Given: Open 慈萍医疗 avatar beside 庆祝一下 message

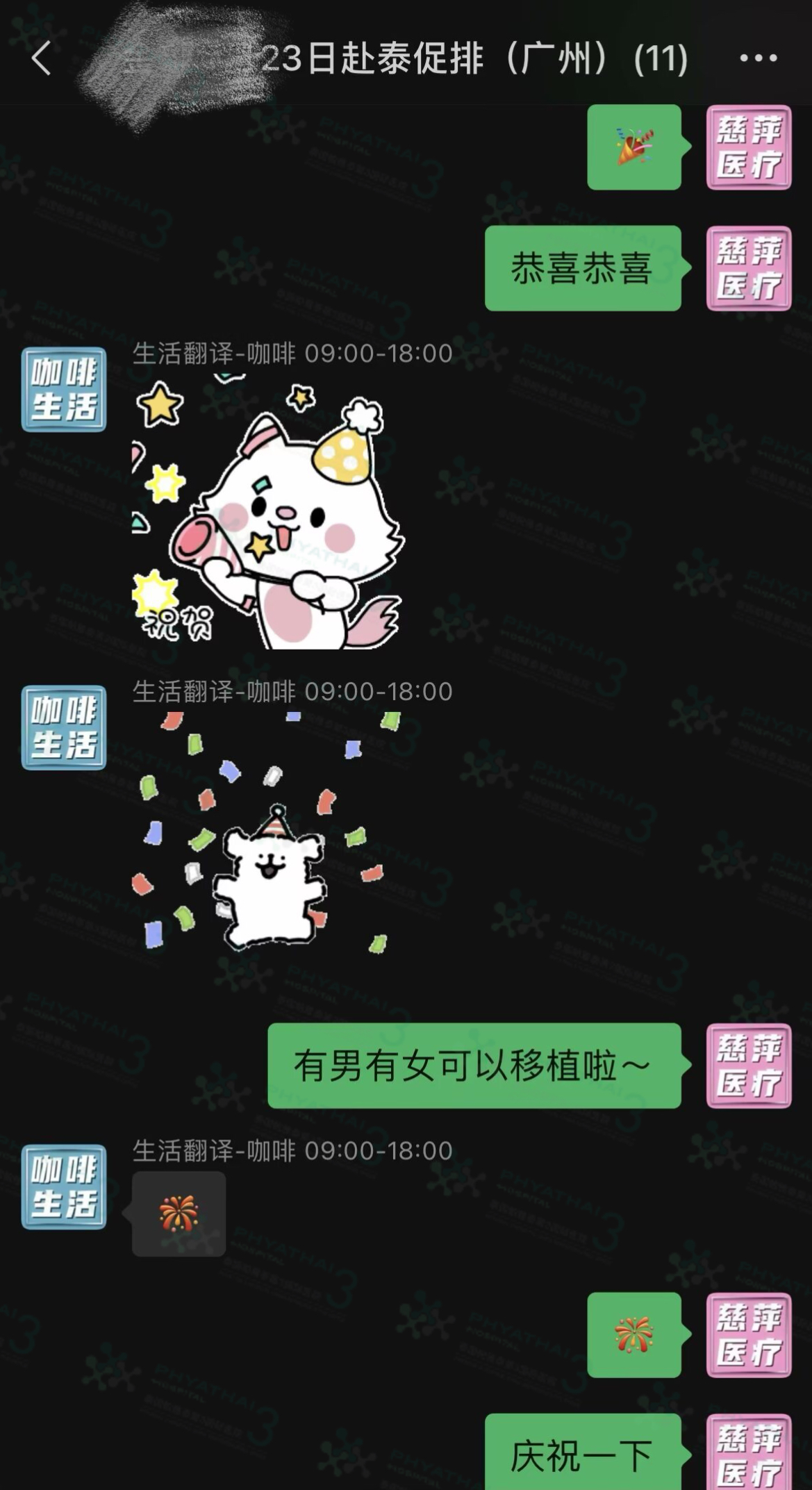Looking at the screenshot, I should [749, 1453].
